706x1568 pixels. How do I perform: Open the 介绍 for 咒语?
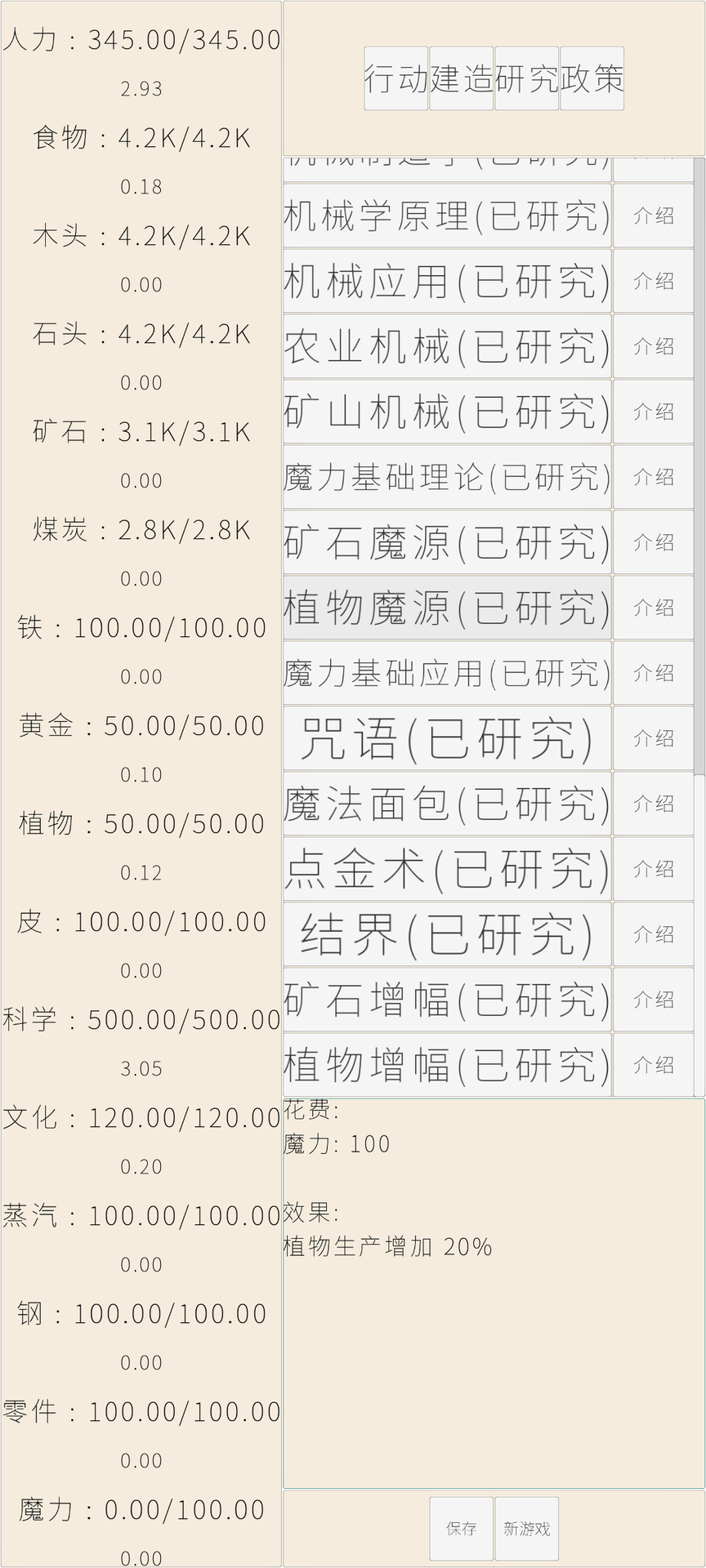653,738
